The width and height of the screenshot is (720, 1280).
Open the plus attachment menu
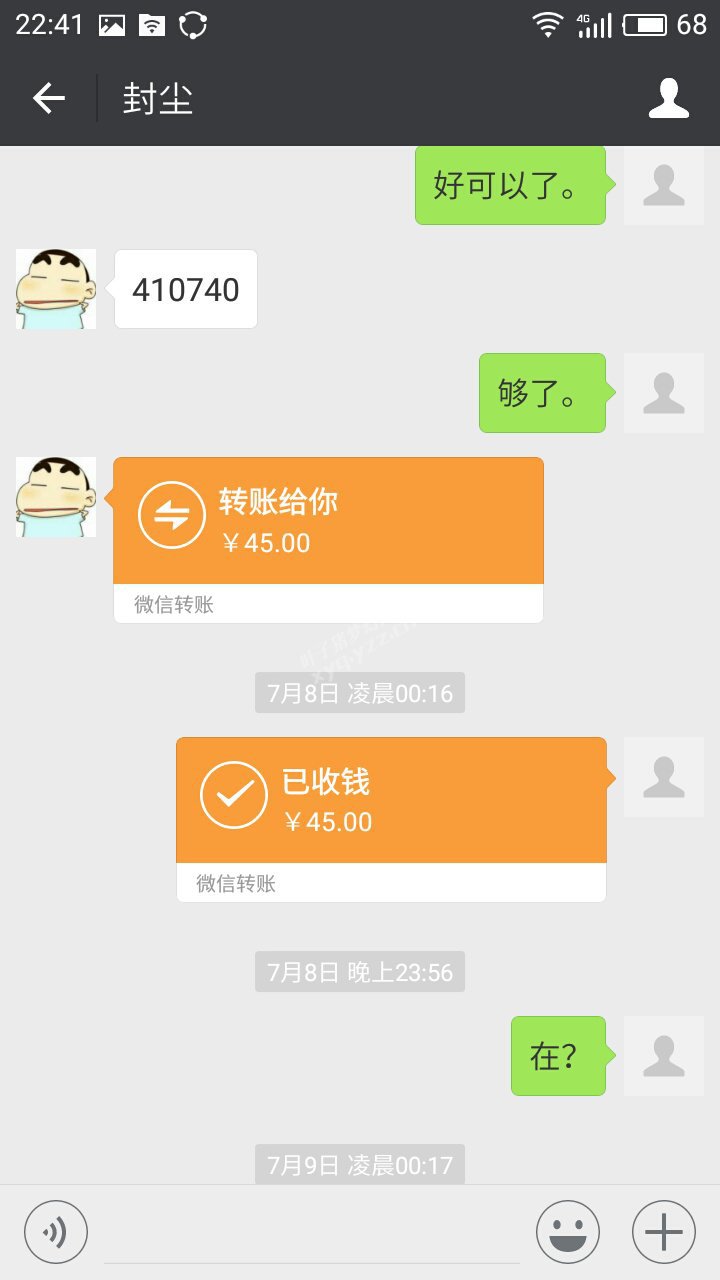(x=663, y=1232)
